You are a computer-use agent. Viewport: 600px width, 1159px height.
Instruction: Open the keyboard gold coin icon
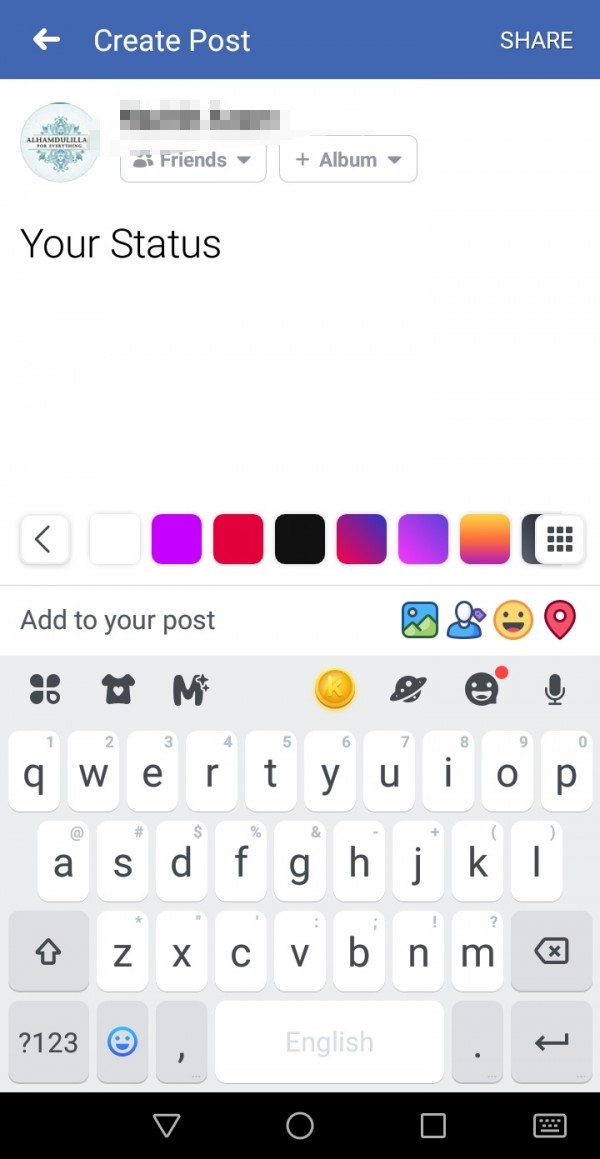click(x=335, y=689)
